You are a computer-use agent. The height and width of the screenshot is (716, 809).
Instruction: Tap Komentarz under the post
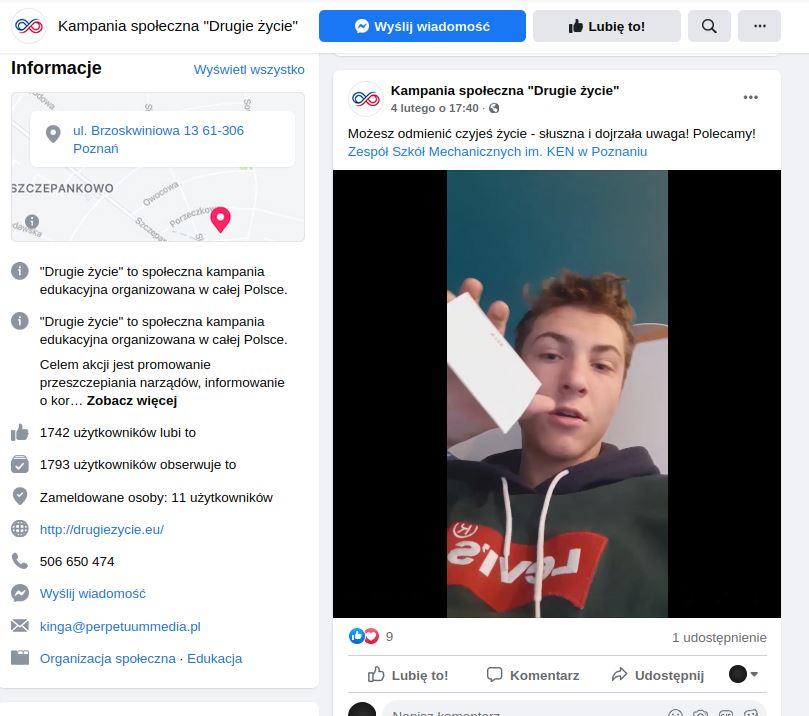[x=533, y=675]
